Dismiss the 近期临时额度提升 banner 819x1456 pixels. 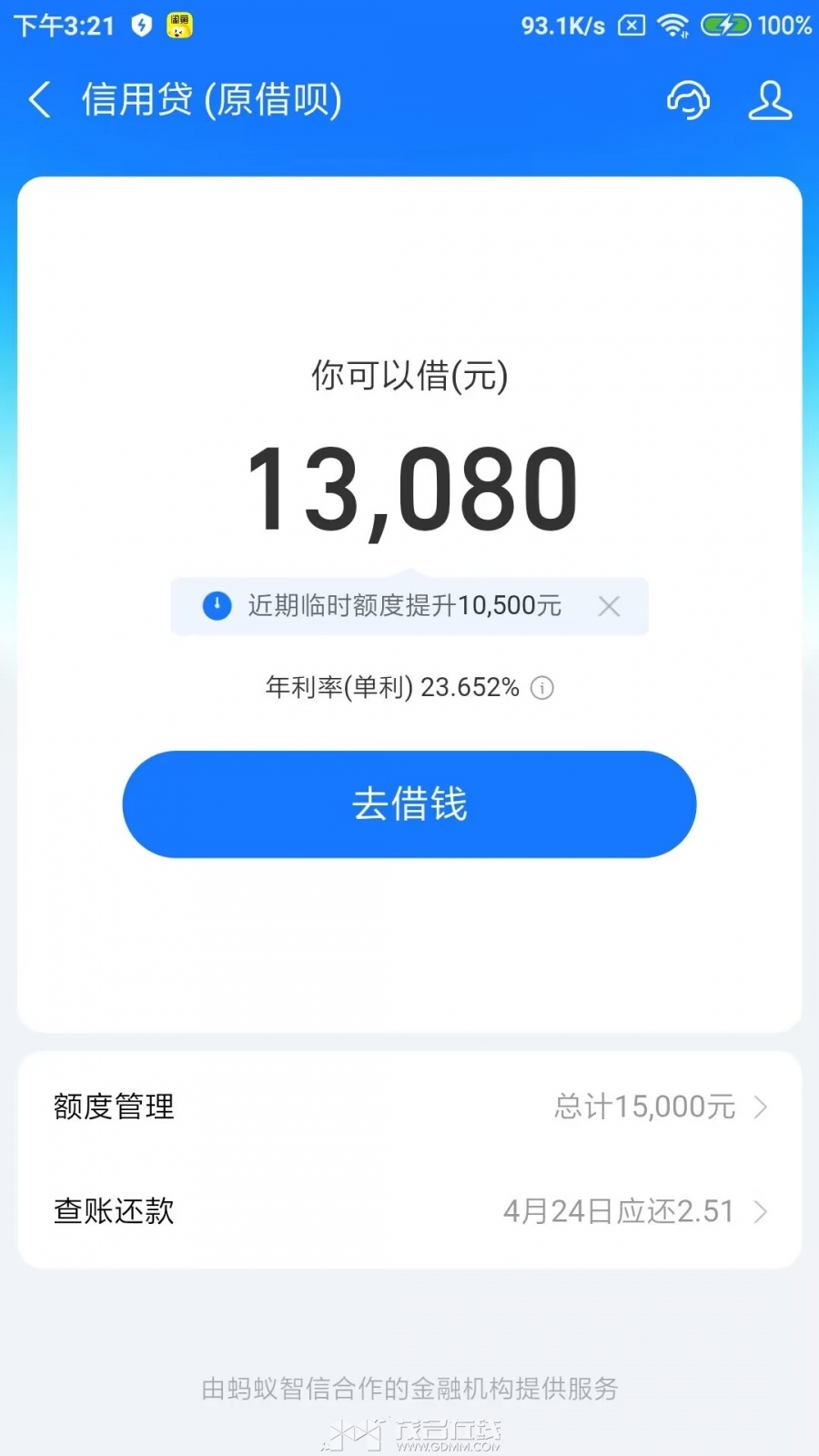pos(609,606)
